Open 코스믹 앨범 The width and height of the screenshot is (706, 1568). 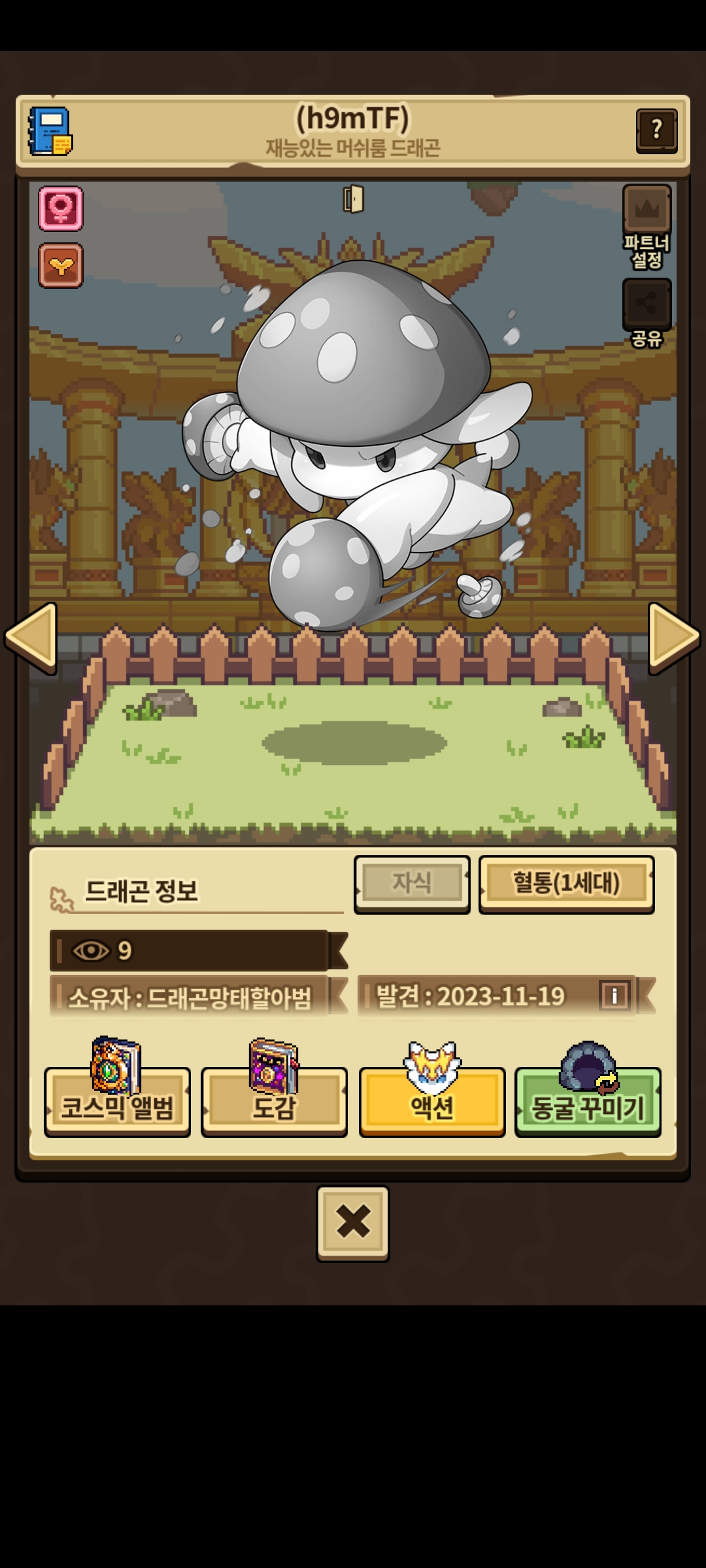(117, 1105)
